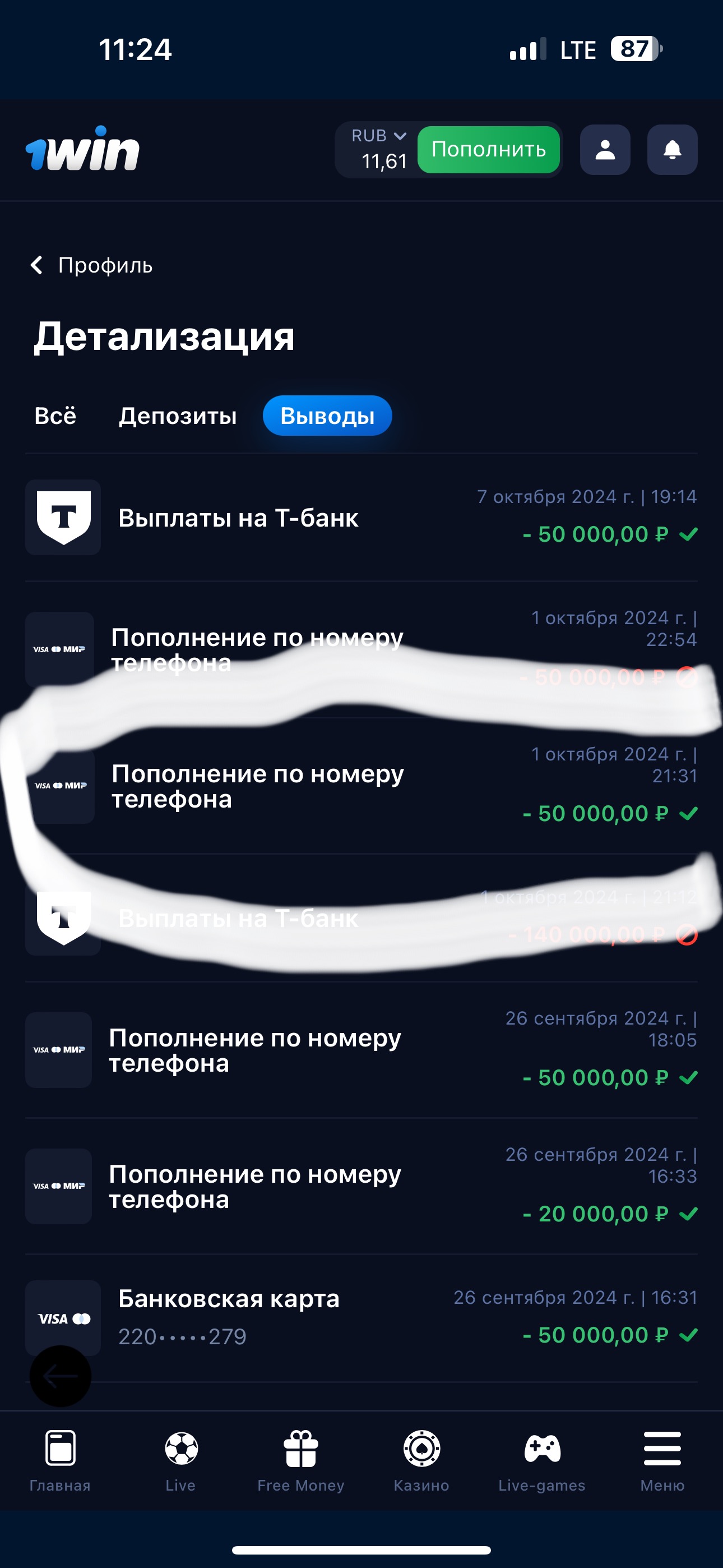
Task: Tap the green Пополнить button
Action: pos(488,150)
